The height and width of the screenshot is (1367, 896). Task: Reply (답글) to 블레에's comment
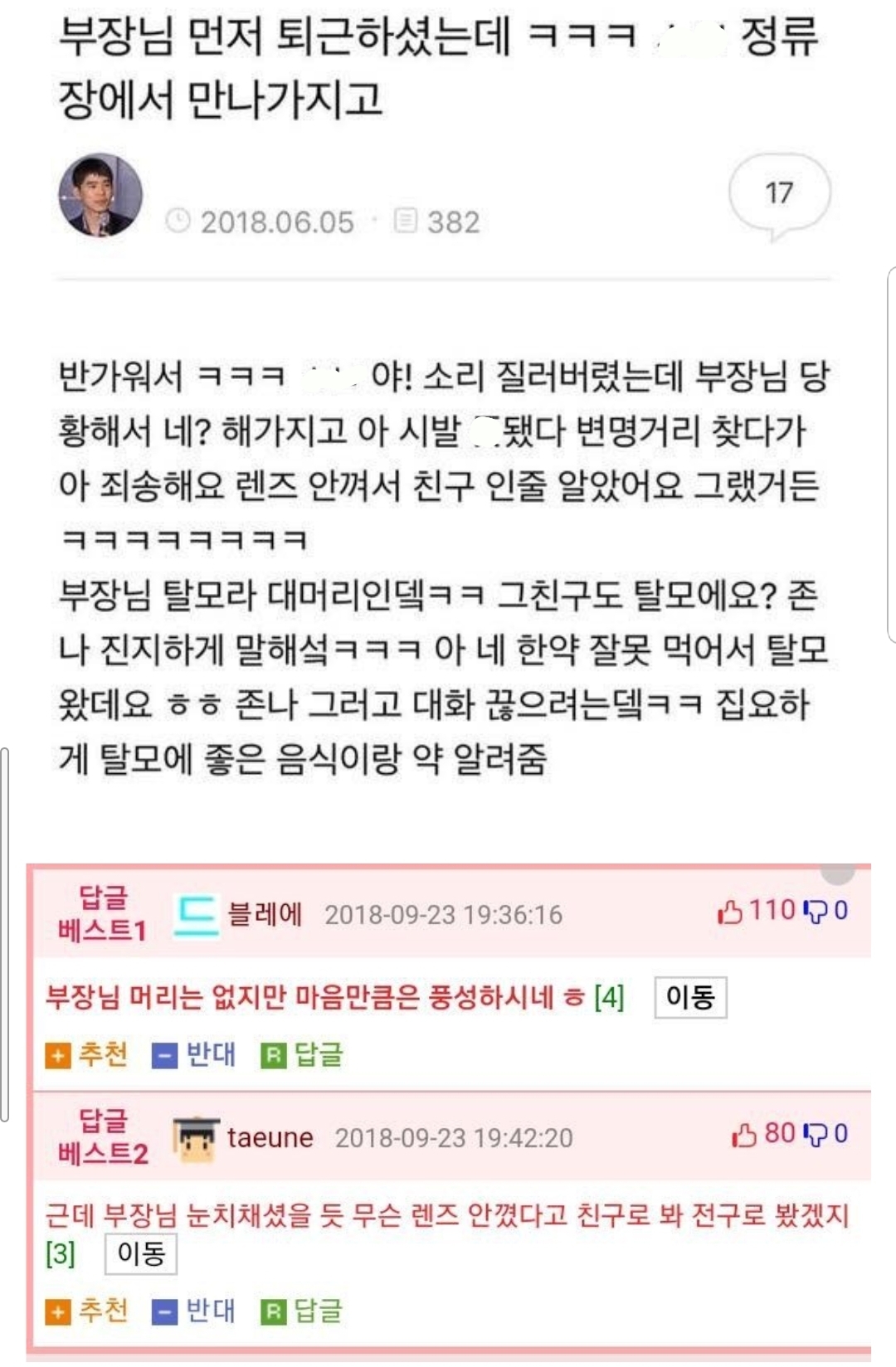pos(302,1054)
